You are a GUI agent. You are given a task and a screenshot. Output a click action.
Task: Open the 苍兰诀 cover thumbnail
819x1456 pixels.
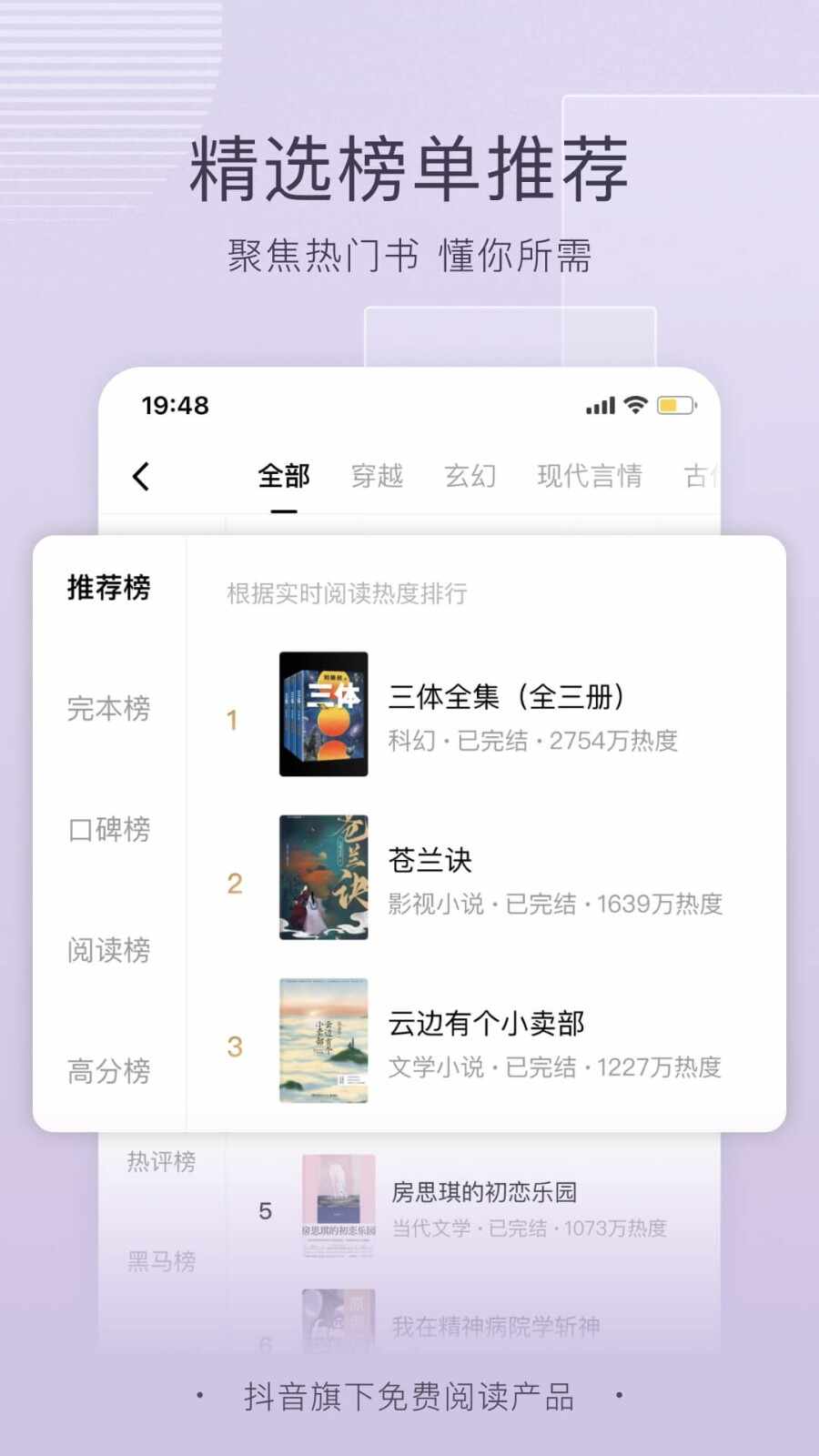(323, 878)
